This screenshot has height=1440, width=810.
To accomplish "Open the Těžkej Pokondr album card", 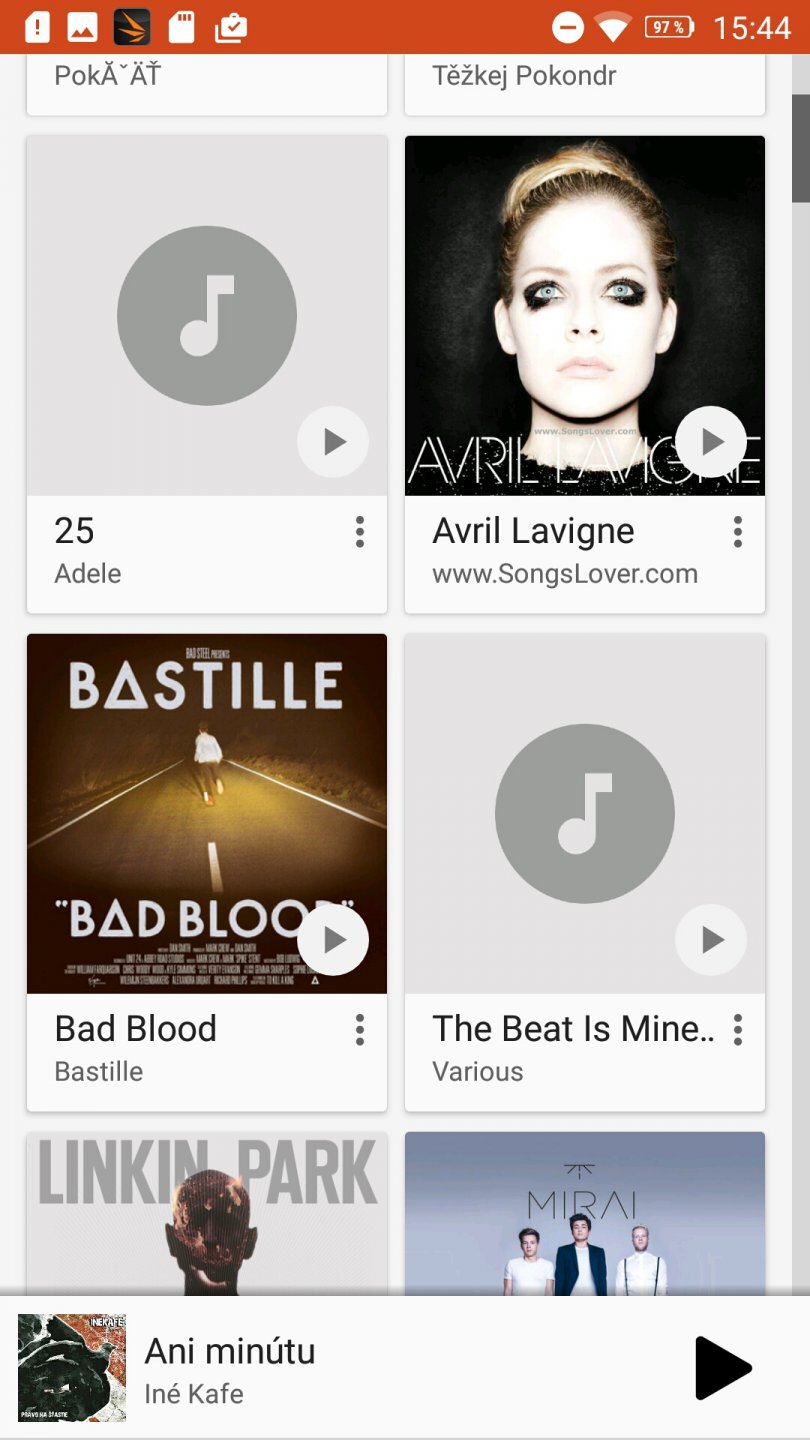I will point(585,82).
